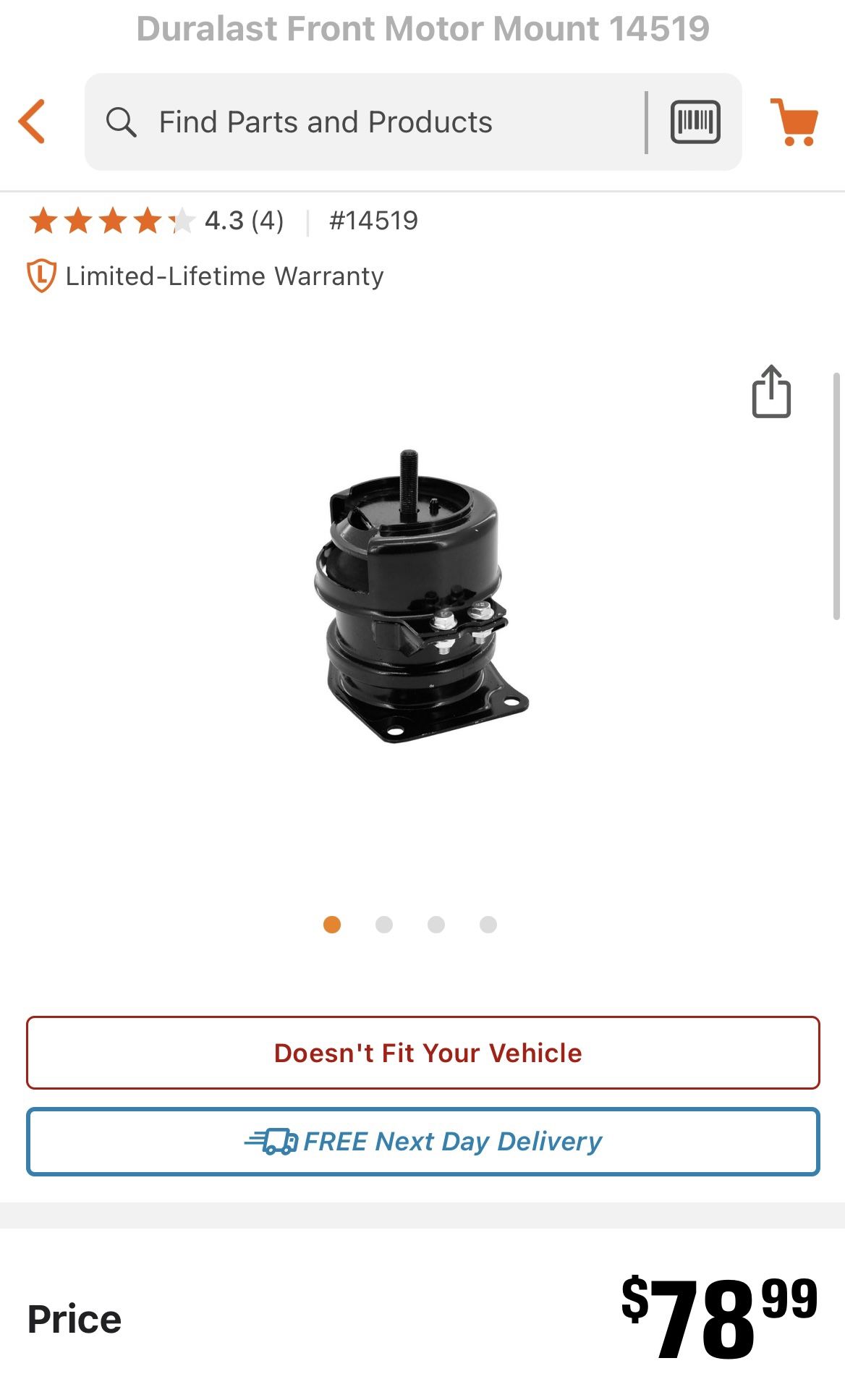This screenshot has width=845, height=1400.
Task: Open Limited-Lifetime Warranty details
Action: (x=223, y=276)
